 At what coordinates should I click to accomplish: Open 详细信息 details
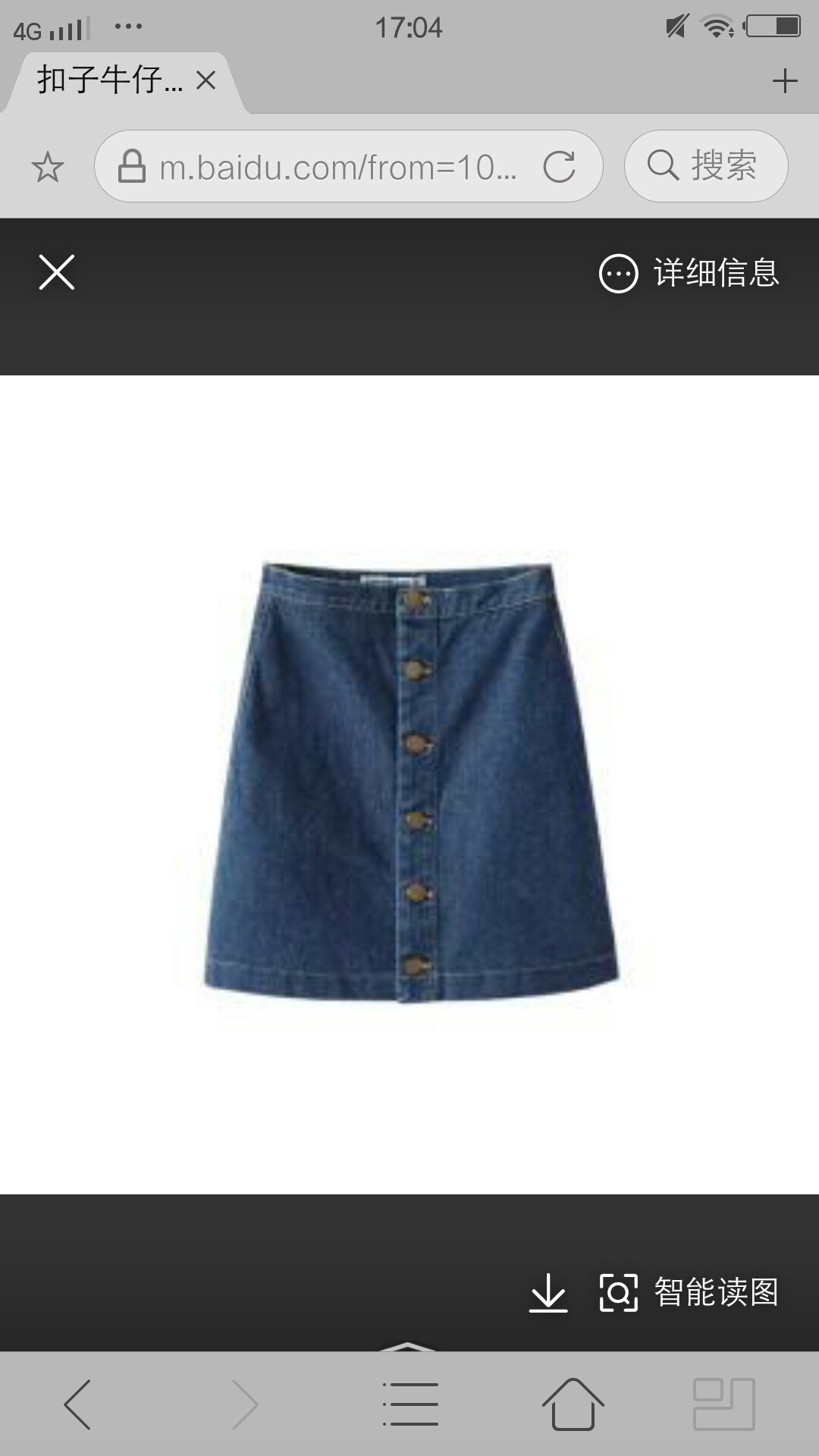[x=689, y=273]
